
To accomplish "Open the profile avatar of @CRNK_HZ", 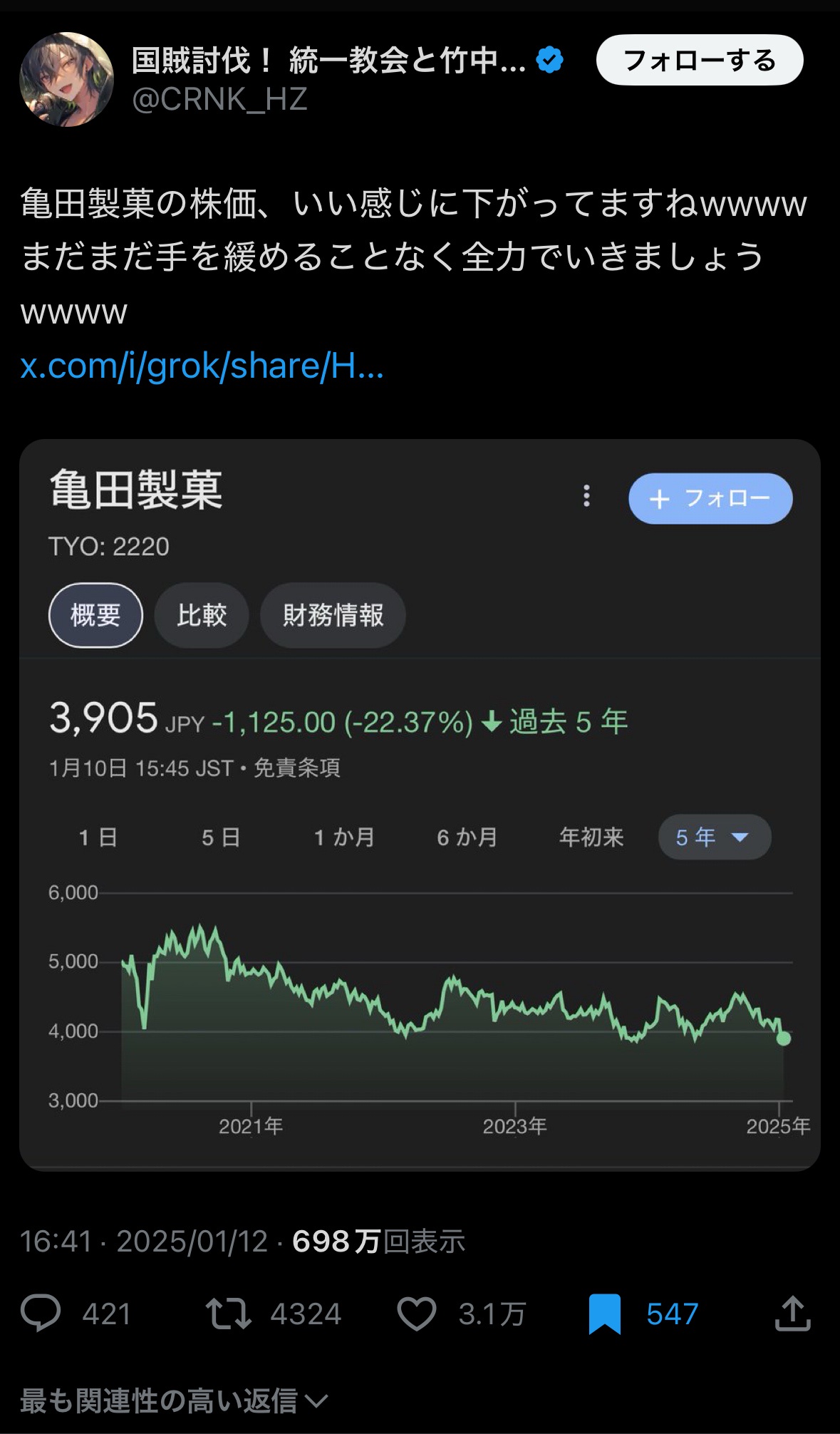I will coord(67,79).
